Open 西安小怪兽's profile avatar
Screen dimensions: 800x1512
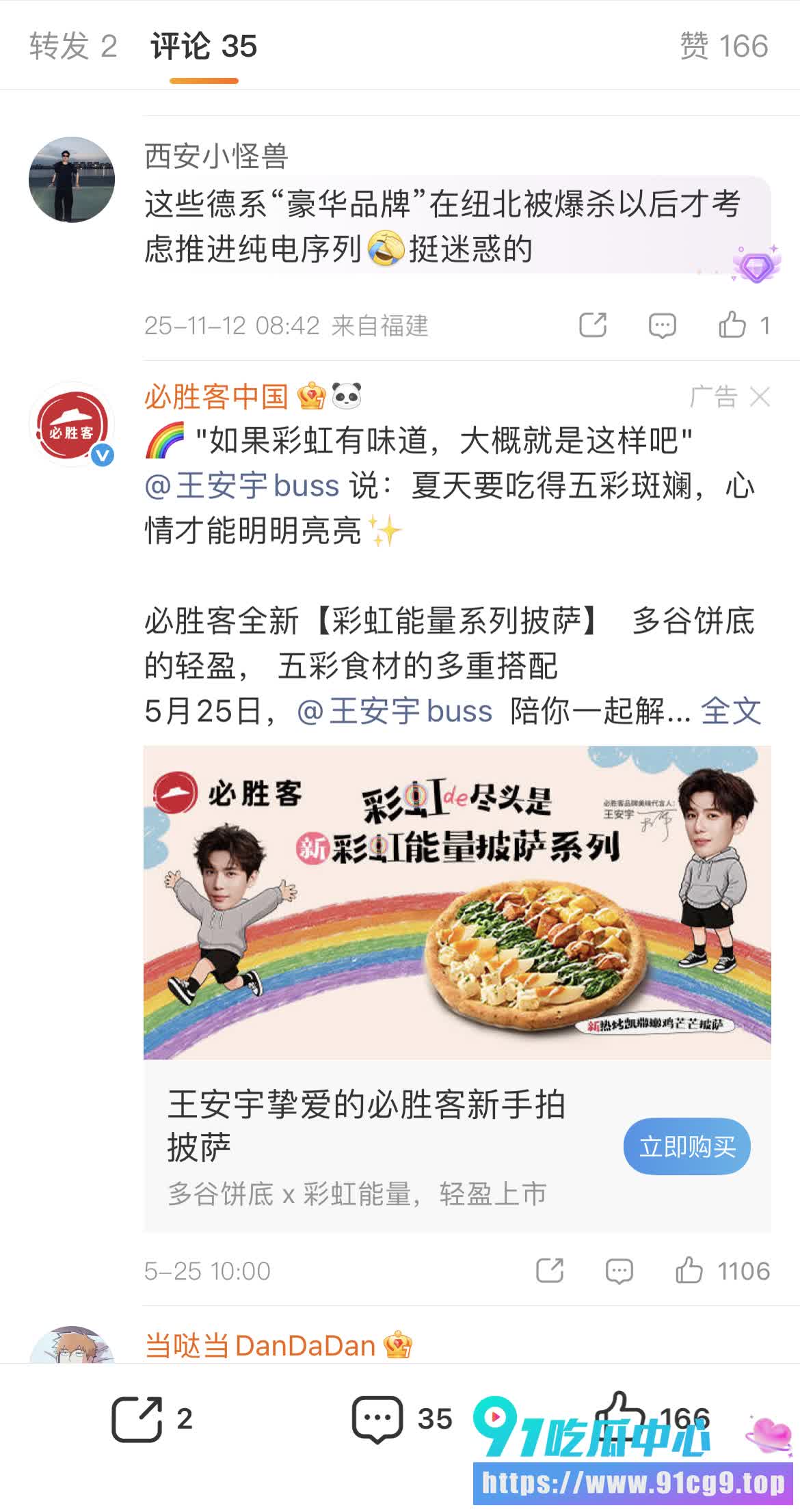71,179
